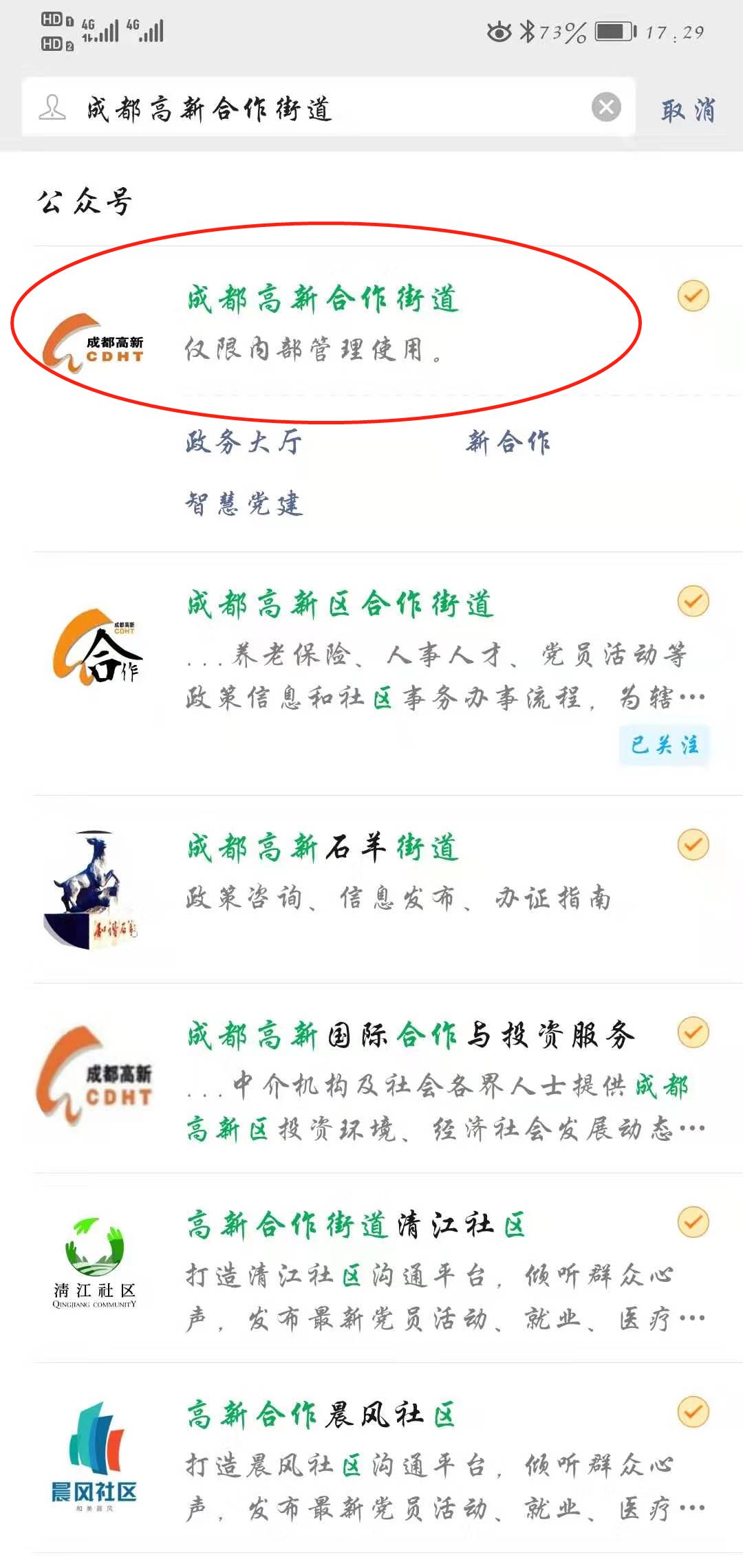This screenshot has height=1568, width=743.
Task: Open the 新合作 service entry
Action: click(x=509, y=444)
